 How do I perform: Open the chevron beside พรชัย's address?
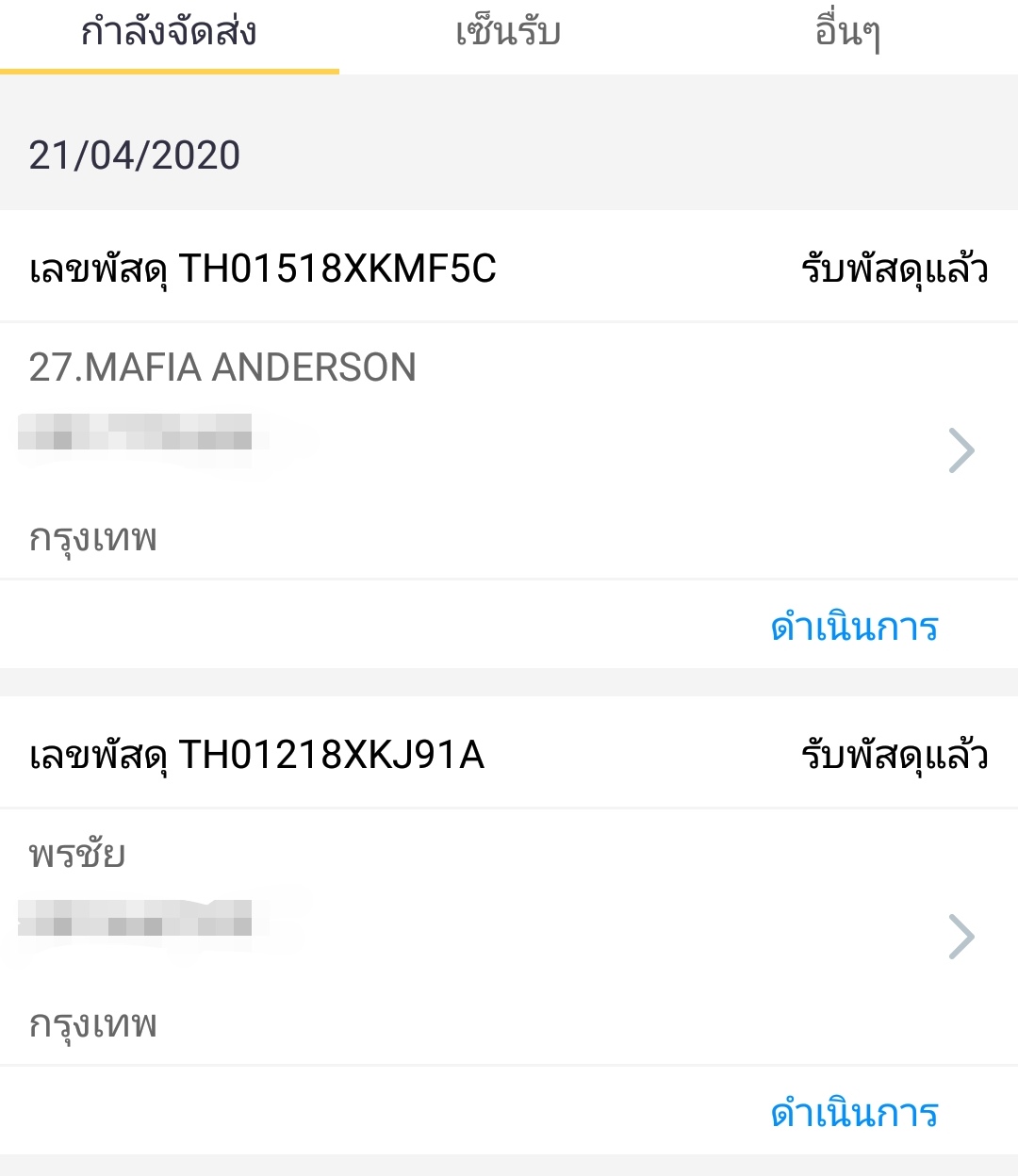coord(963,936)
